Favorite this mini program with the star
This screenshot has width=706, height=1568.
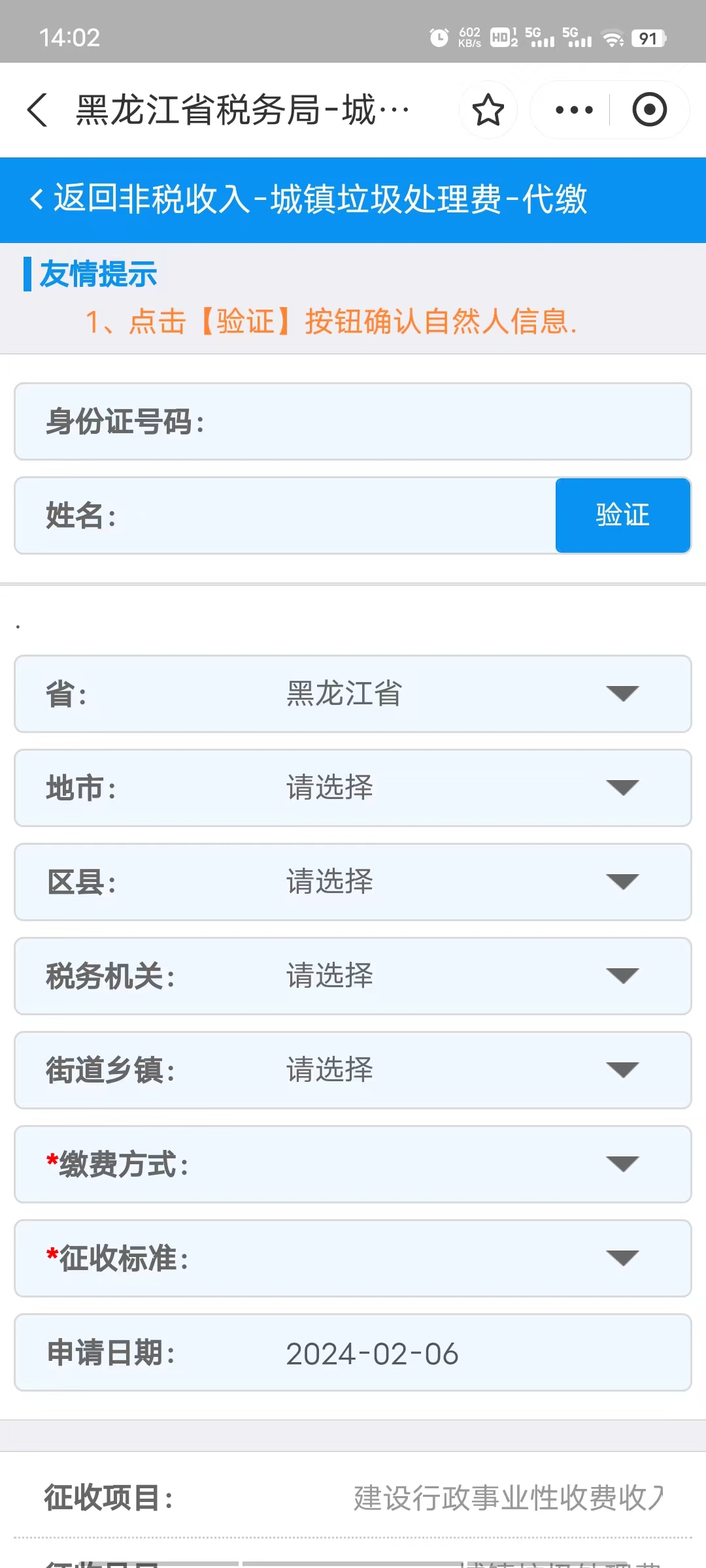click(x=488, y=110)
